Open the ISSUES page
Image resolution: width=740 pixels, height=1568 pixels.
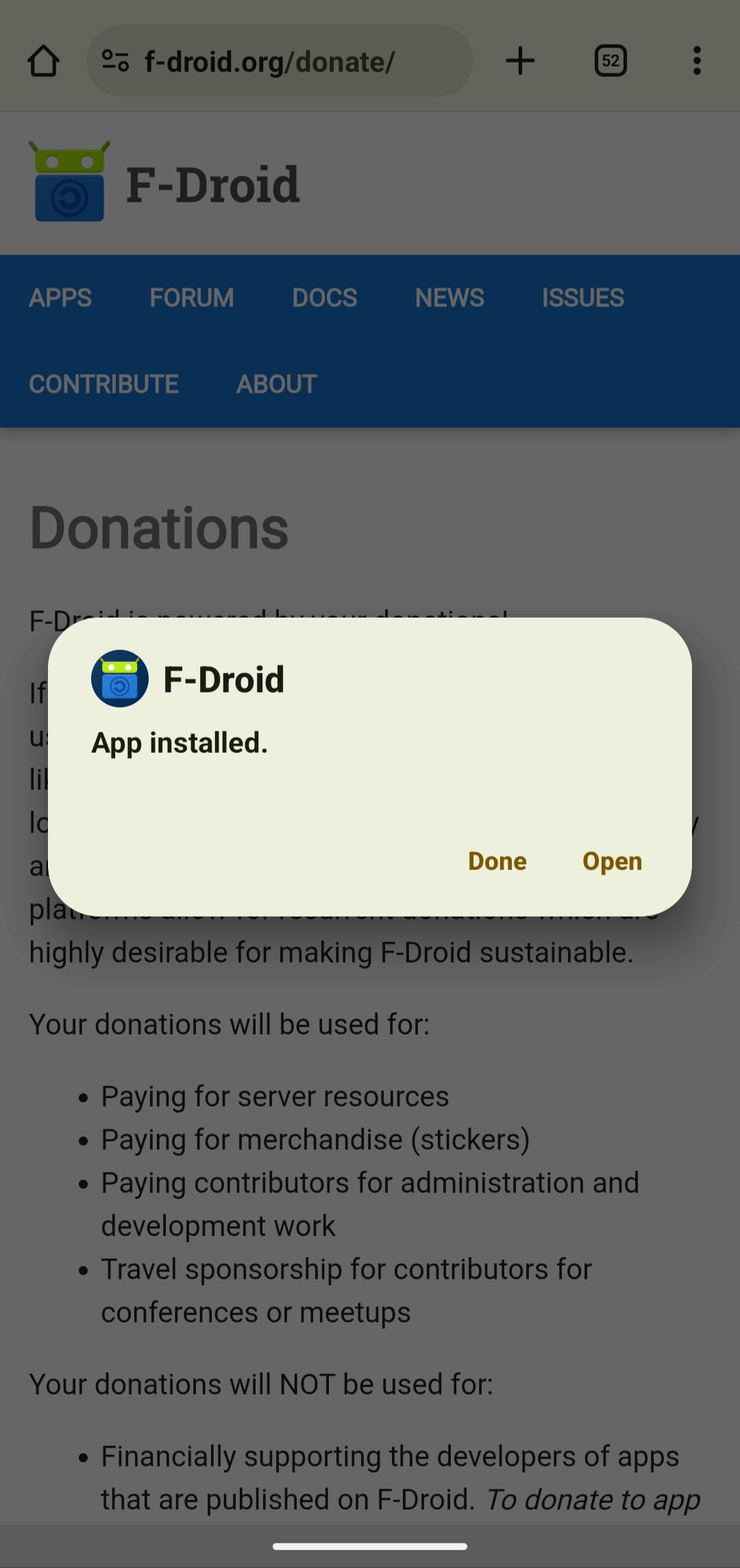(583, 298)
